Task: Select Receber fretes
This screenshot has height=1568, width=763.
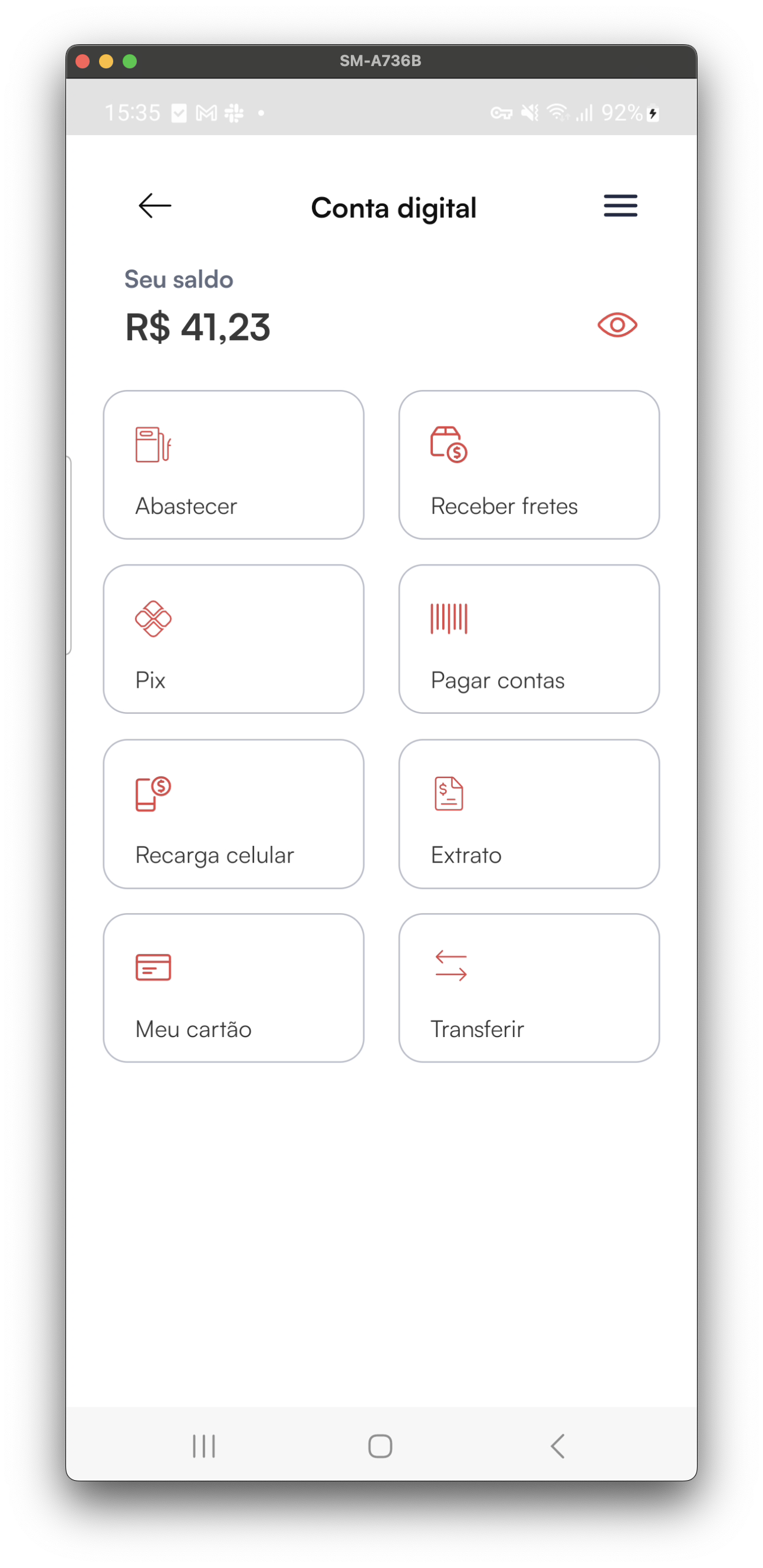Action: 529,465
